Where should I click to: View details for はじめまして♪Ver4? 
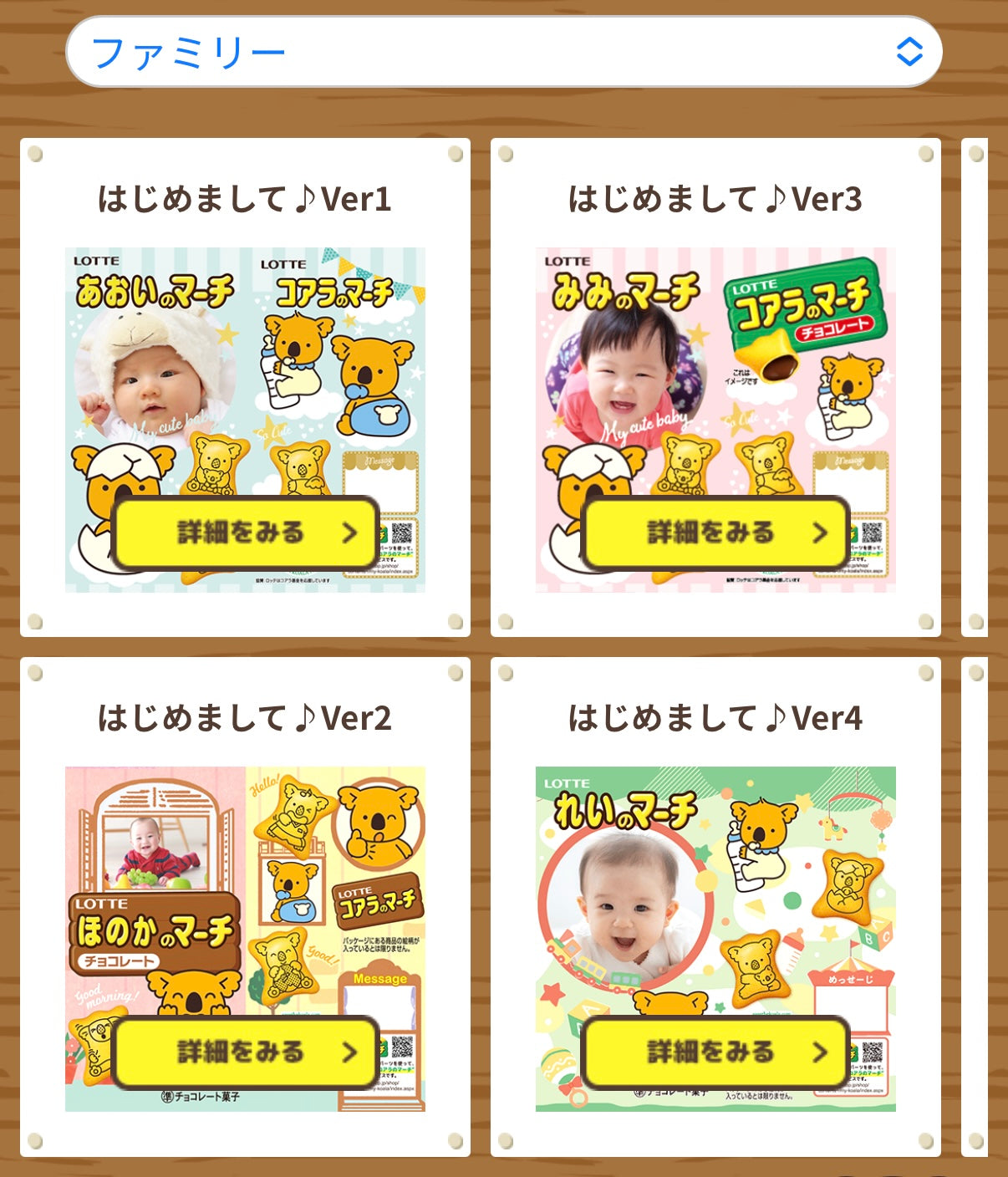716,1052
